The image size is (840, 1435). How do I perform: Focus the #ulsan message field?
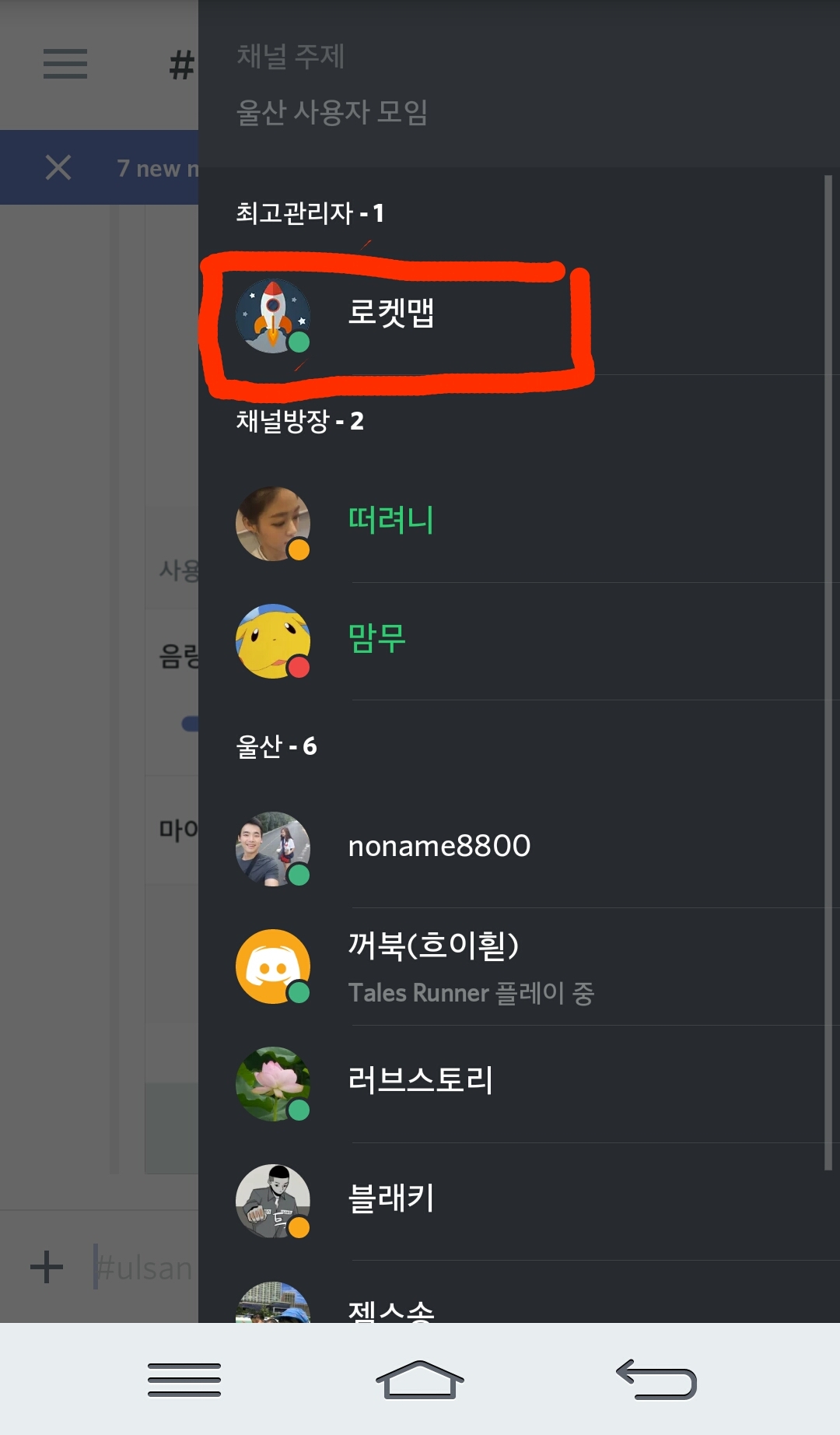coord(144,1268)
